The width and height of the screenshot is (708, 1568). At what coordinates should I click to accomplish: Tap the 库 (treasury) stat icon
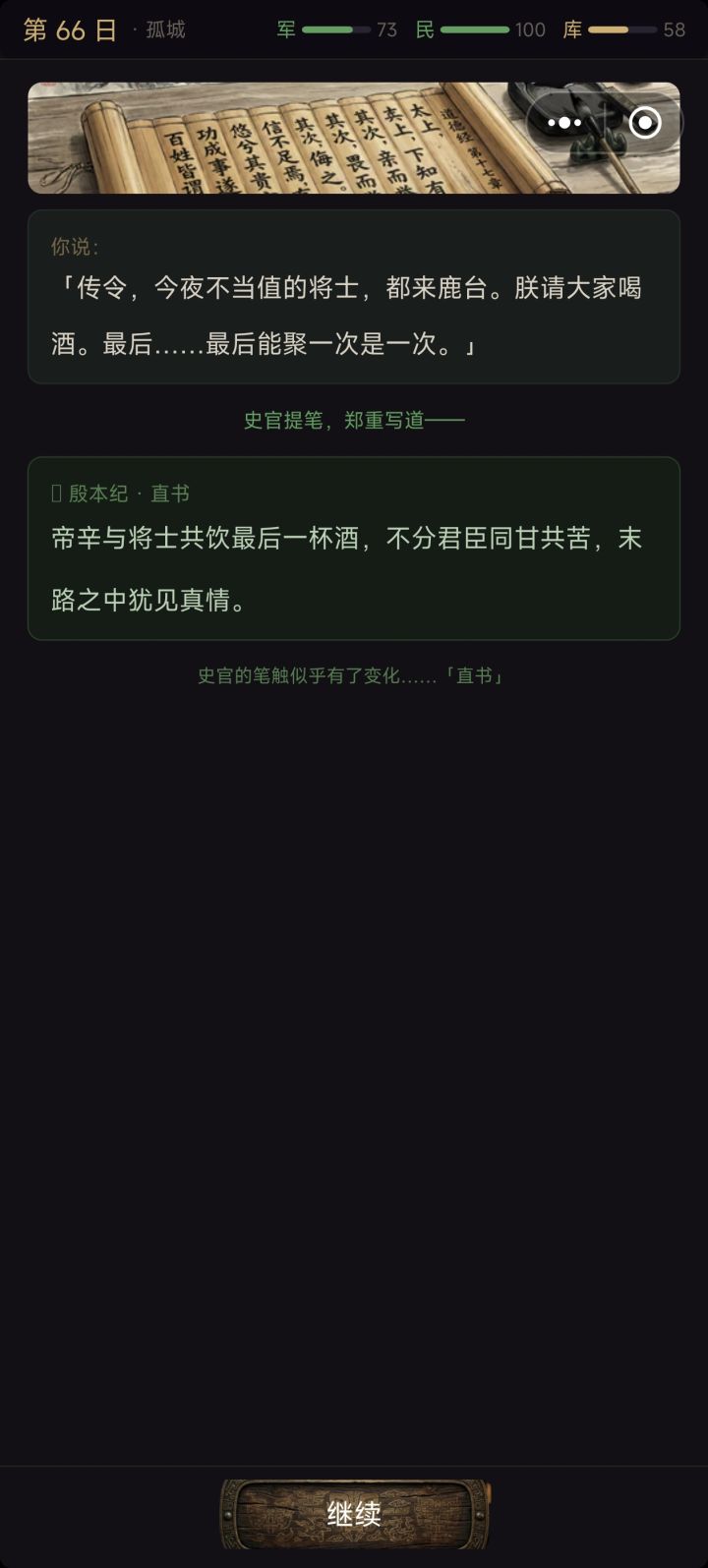click(x=572, y=29)
